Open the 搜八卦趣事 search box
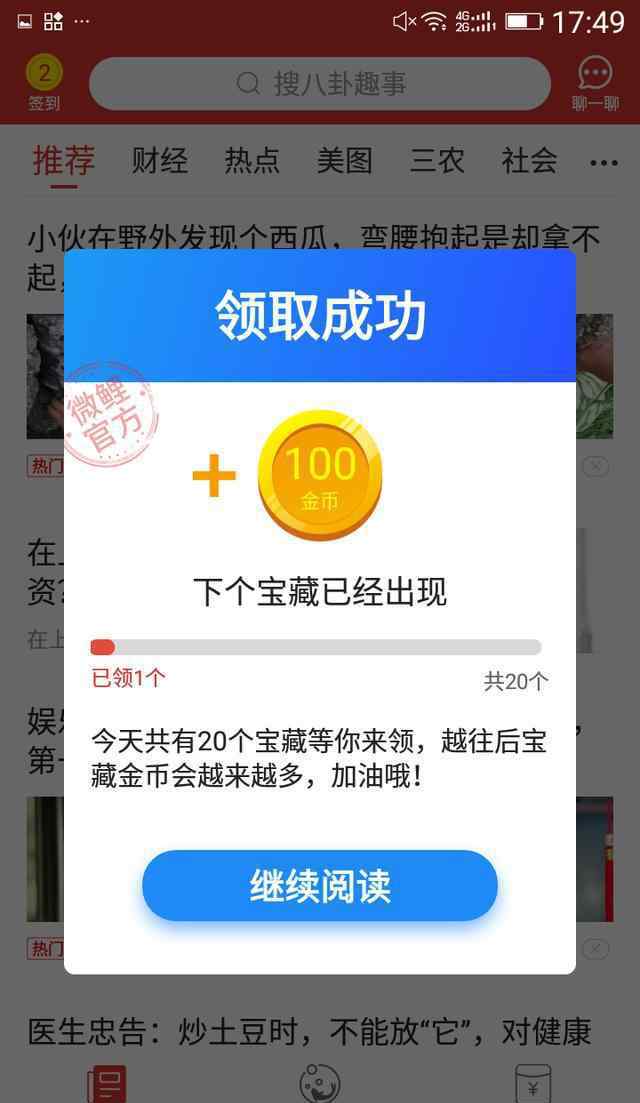 click(320, 84)
